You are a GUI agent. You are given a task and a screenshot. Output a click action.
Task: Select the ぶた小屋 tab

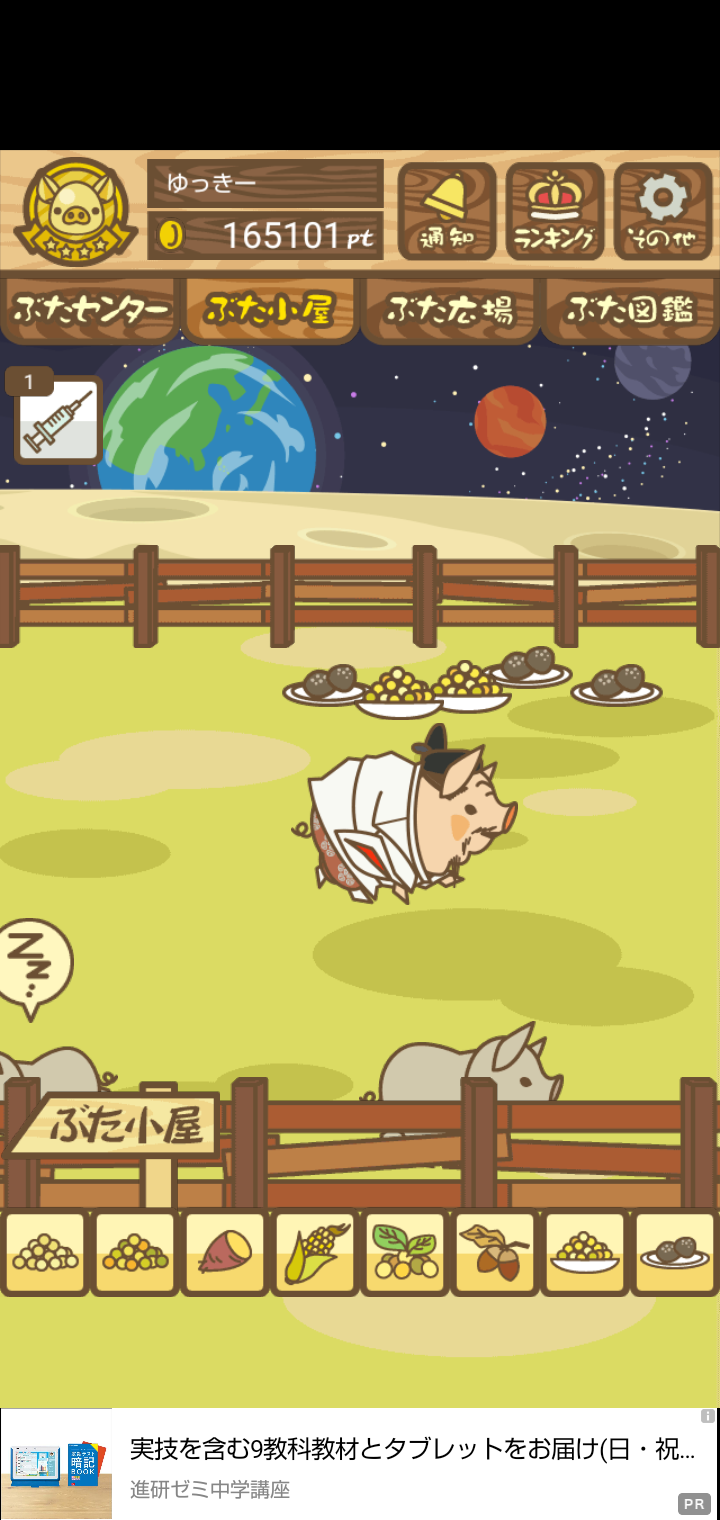(x=270, y=310)
